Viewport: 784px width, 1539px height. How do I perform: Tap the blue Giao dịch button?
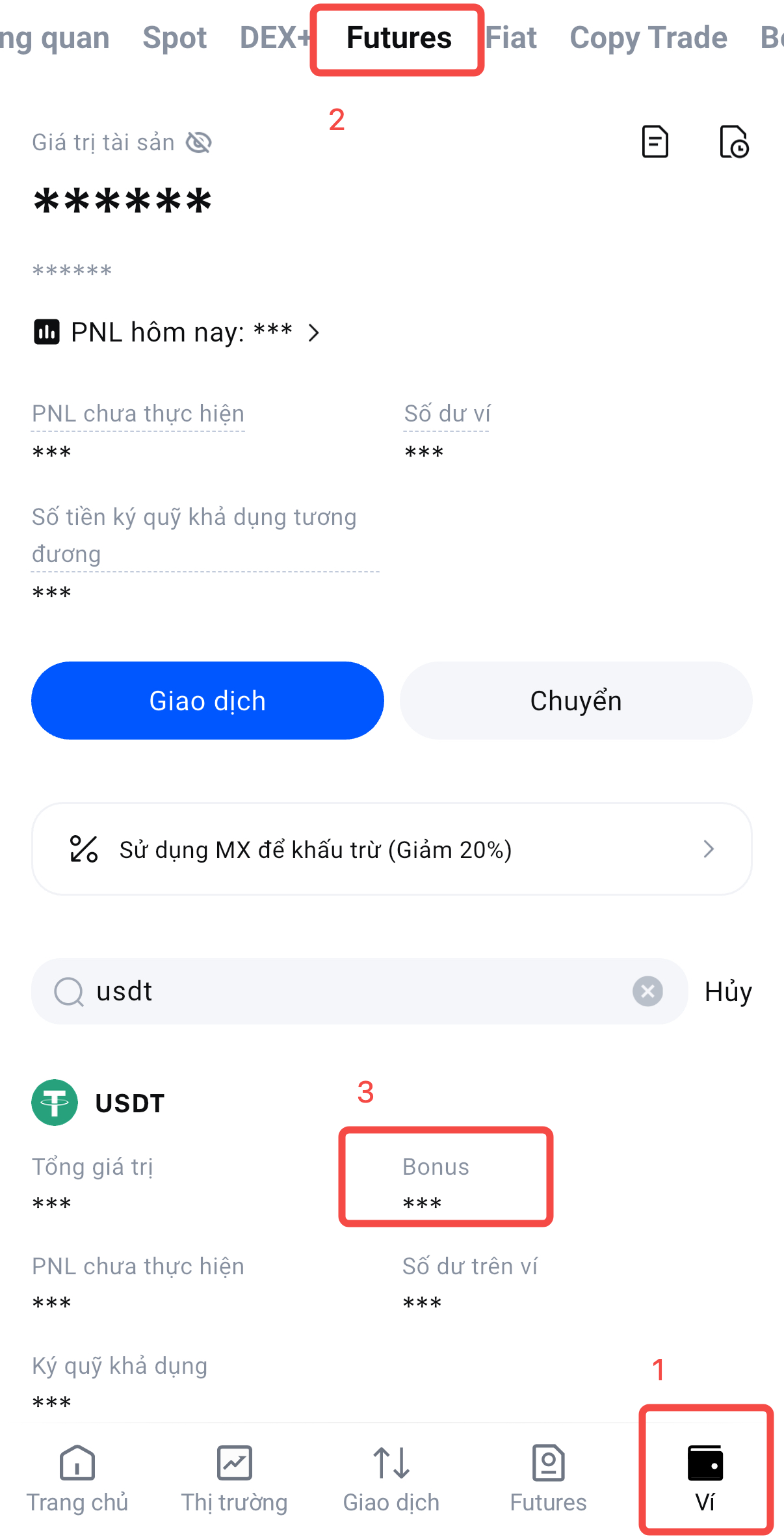point(207,701)
